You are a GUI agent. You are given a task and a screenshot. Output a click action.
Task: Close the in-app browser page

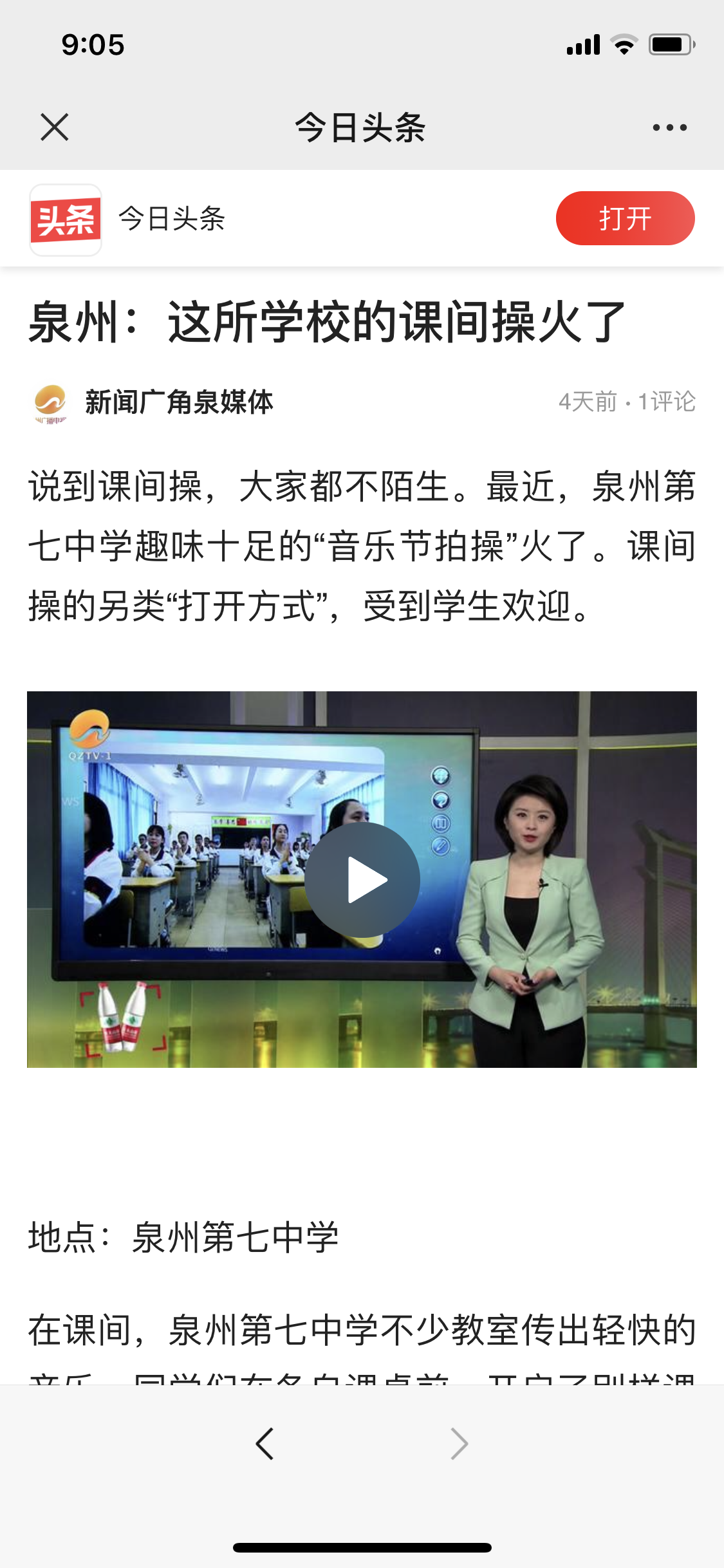[x=55, y=127]
